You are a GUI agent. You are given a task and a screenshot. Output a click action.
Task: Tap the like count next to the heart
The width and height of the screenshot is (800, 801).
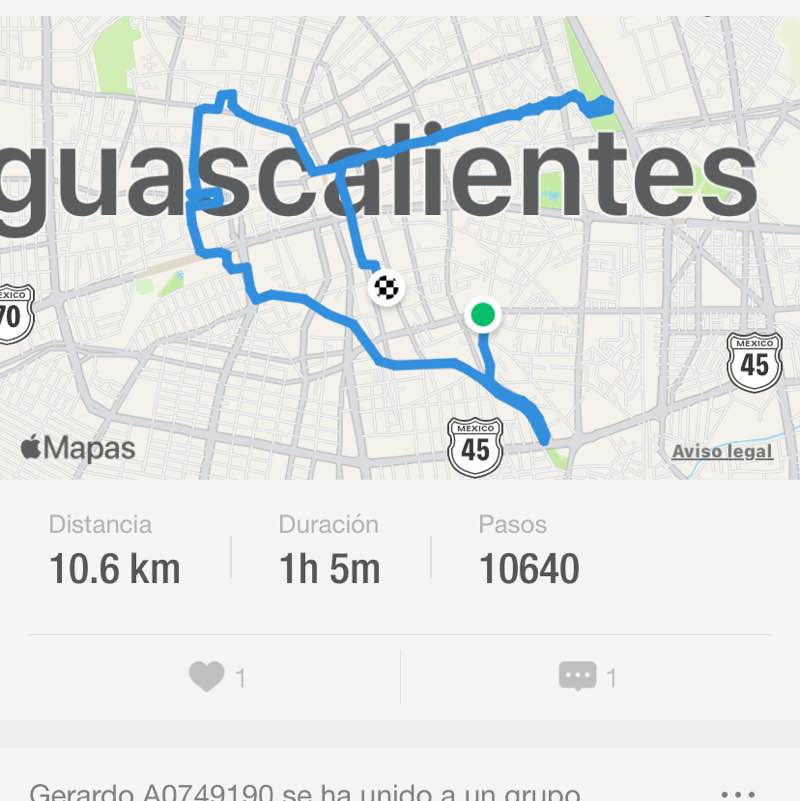[x=240, y=676]
